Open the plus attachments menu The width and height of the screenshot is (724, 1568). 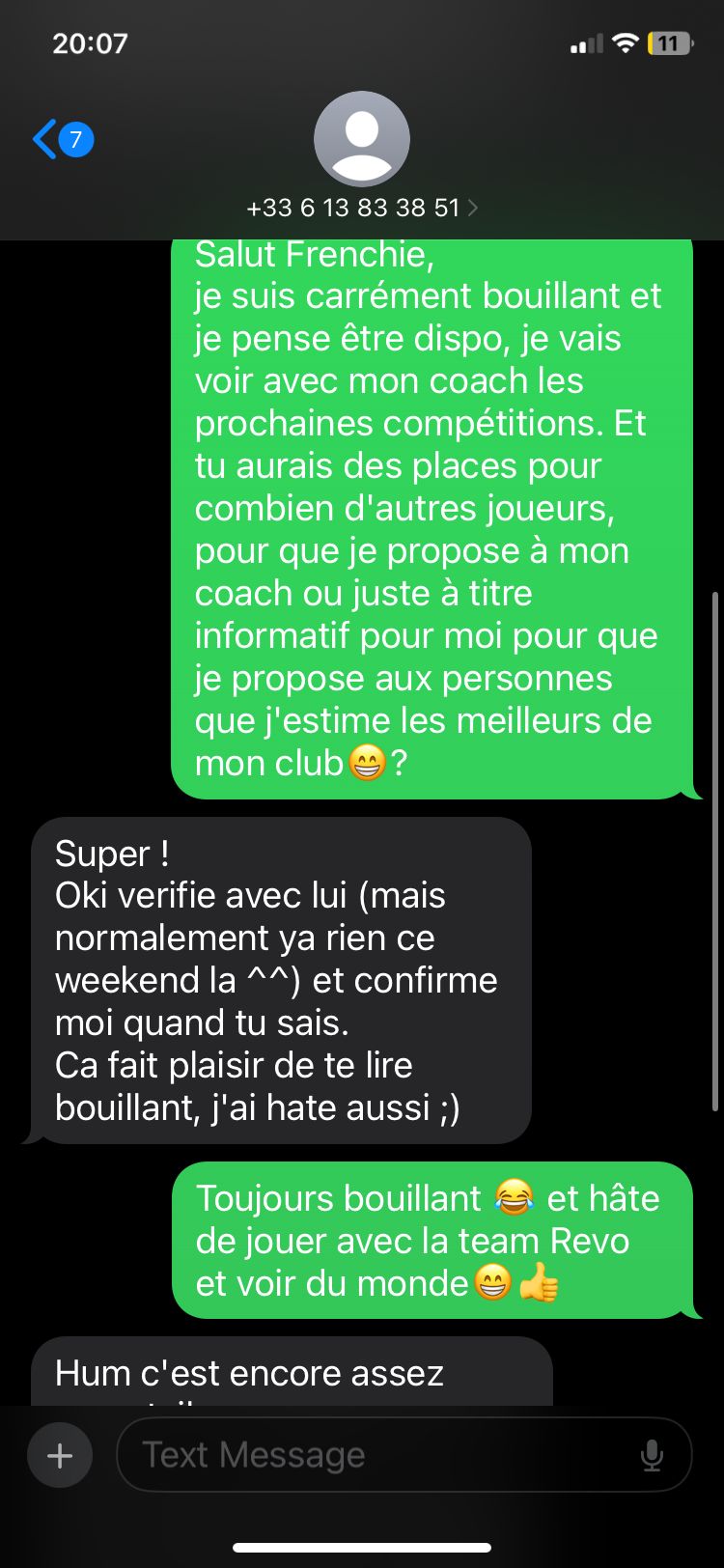coord(60,1455)
